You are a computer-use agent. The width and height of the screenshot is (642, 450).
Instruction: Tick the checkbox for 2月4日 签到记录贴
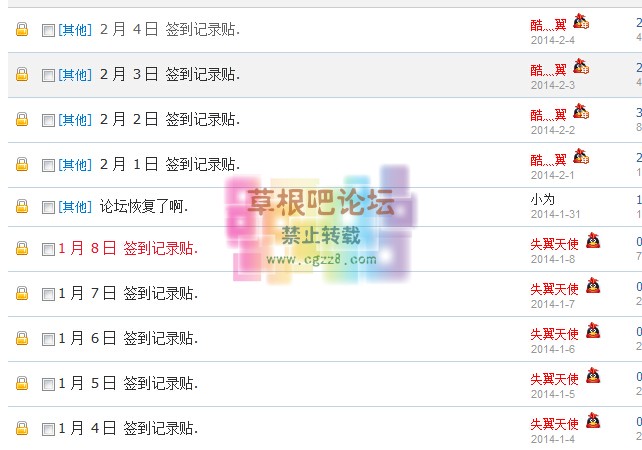48,31
